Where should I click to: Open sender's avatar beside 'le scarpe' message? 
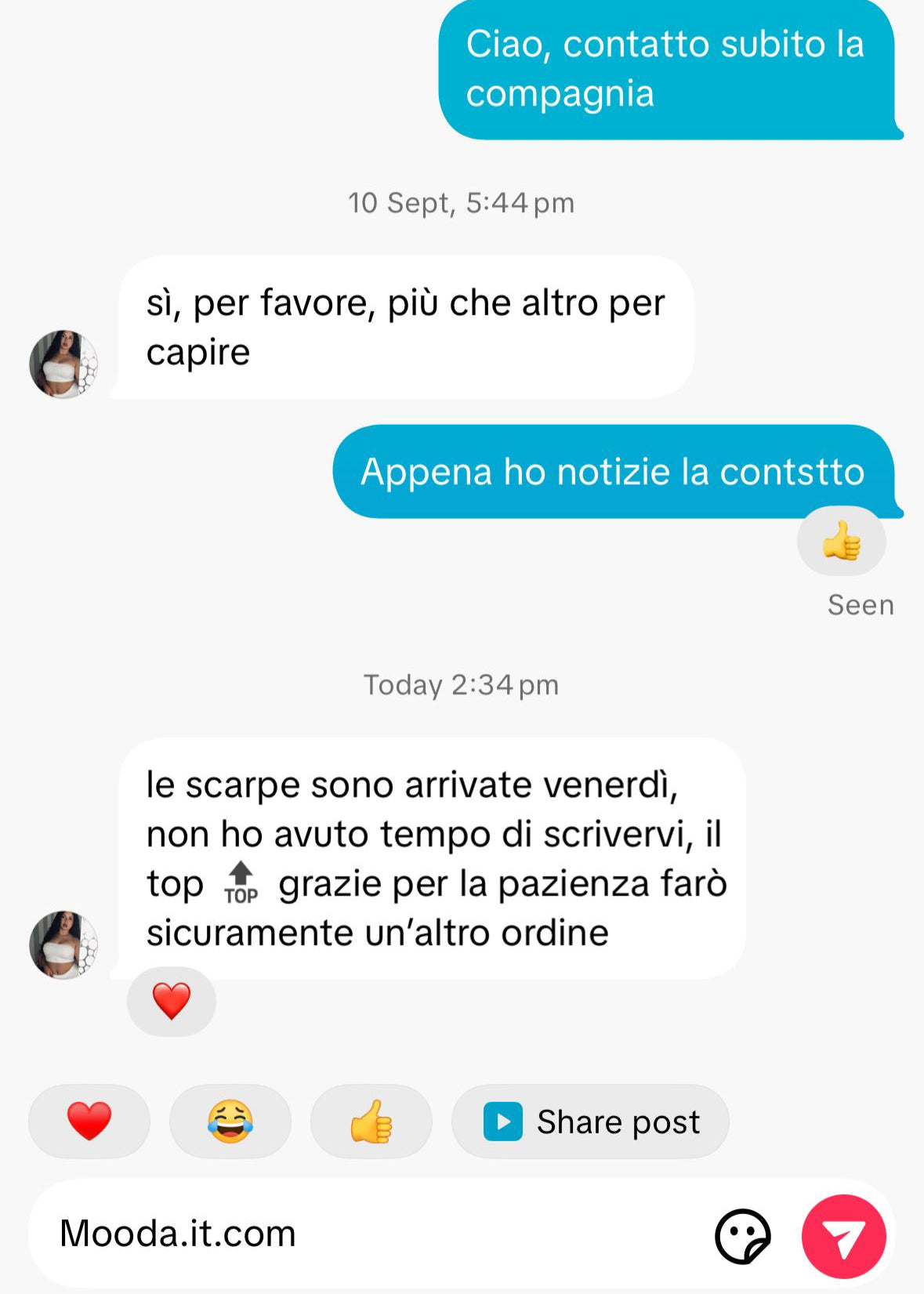pos(63,944)
